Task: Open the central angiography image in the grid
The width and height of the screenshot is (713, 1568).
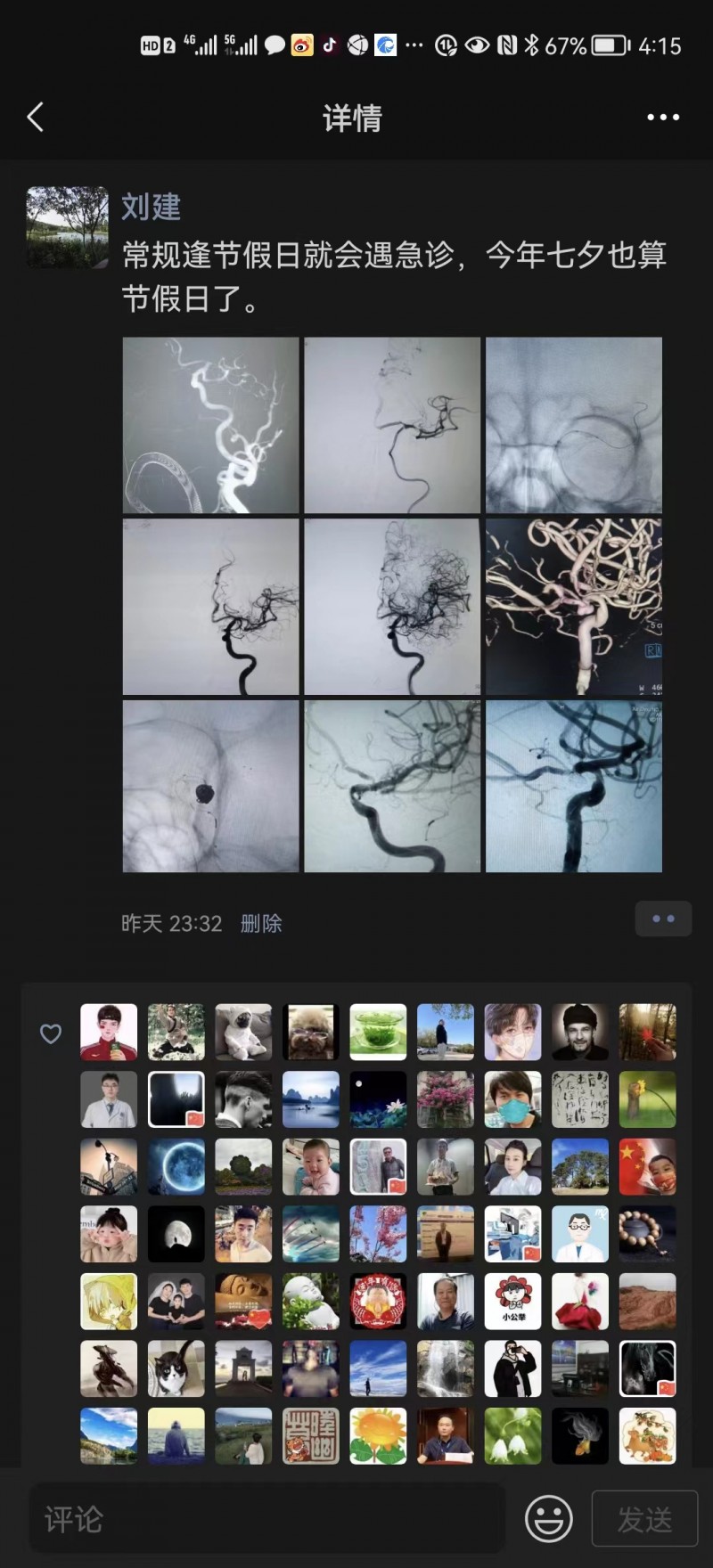Action: tap(392, 606)
